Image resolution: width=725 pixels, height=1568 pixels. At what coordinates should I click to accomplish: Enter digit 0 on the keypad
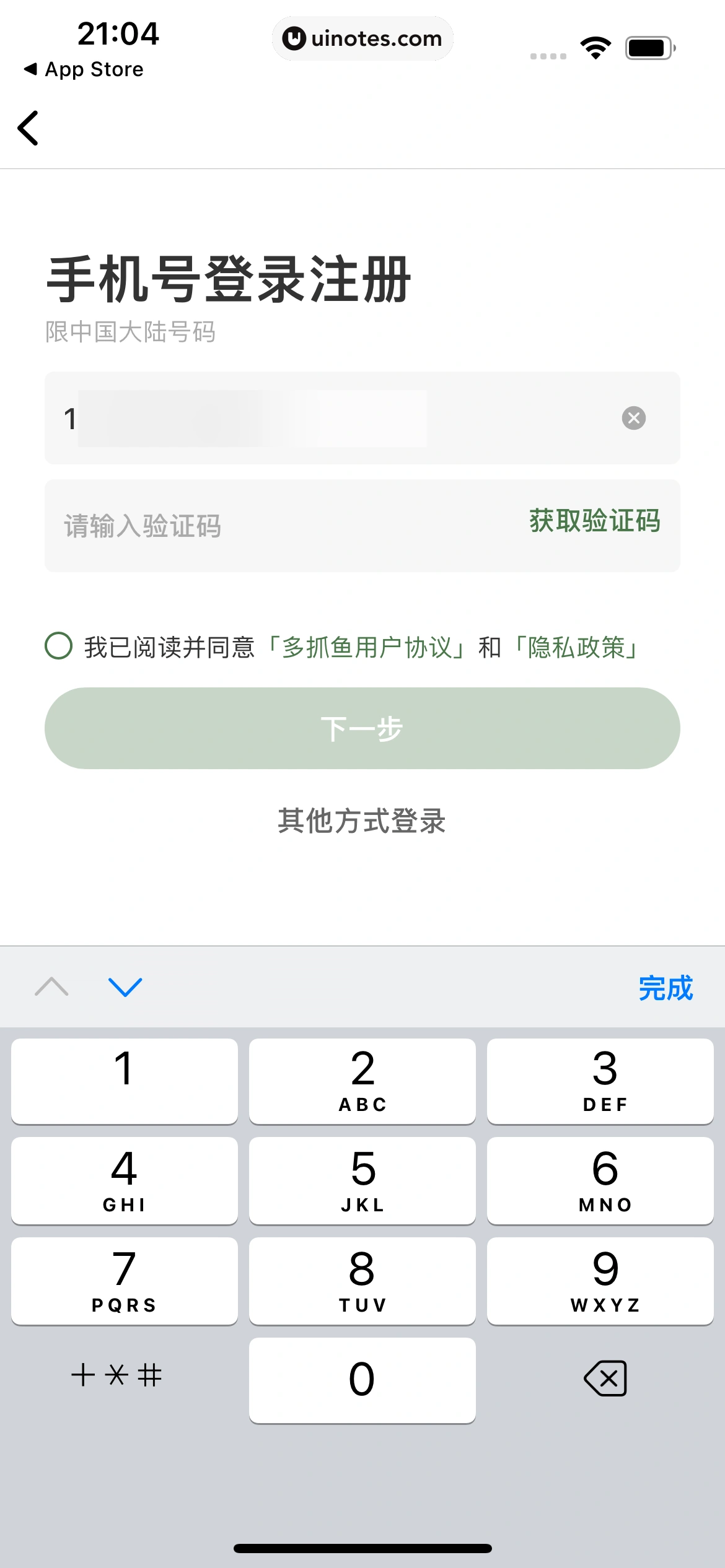[362, 1380]
